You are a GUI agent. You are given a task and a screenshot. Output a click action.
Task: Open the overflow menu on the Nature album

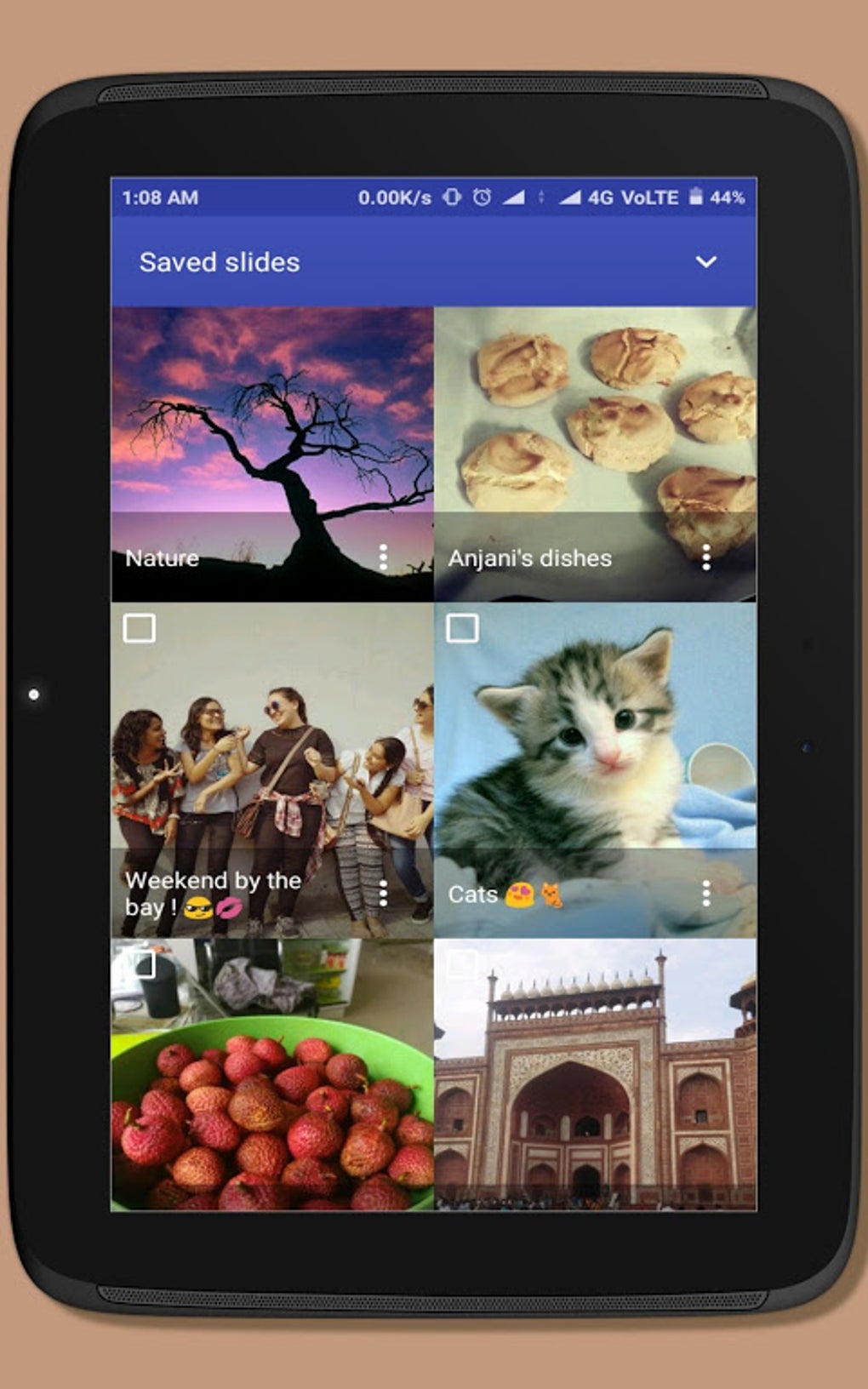coord(382,559)
